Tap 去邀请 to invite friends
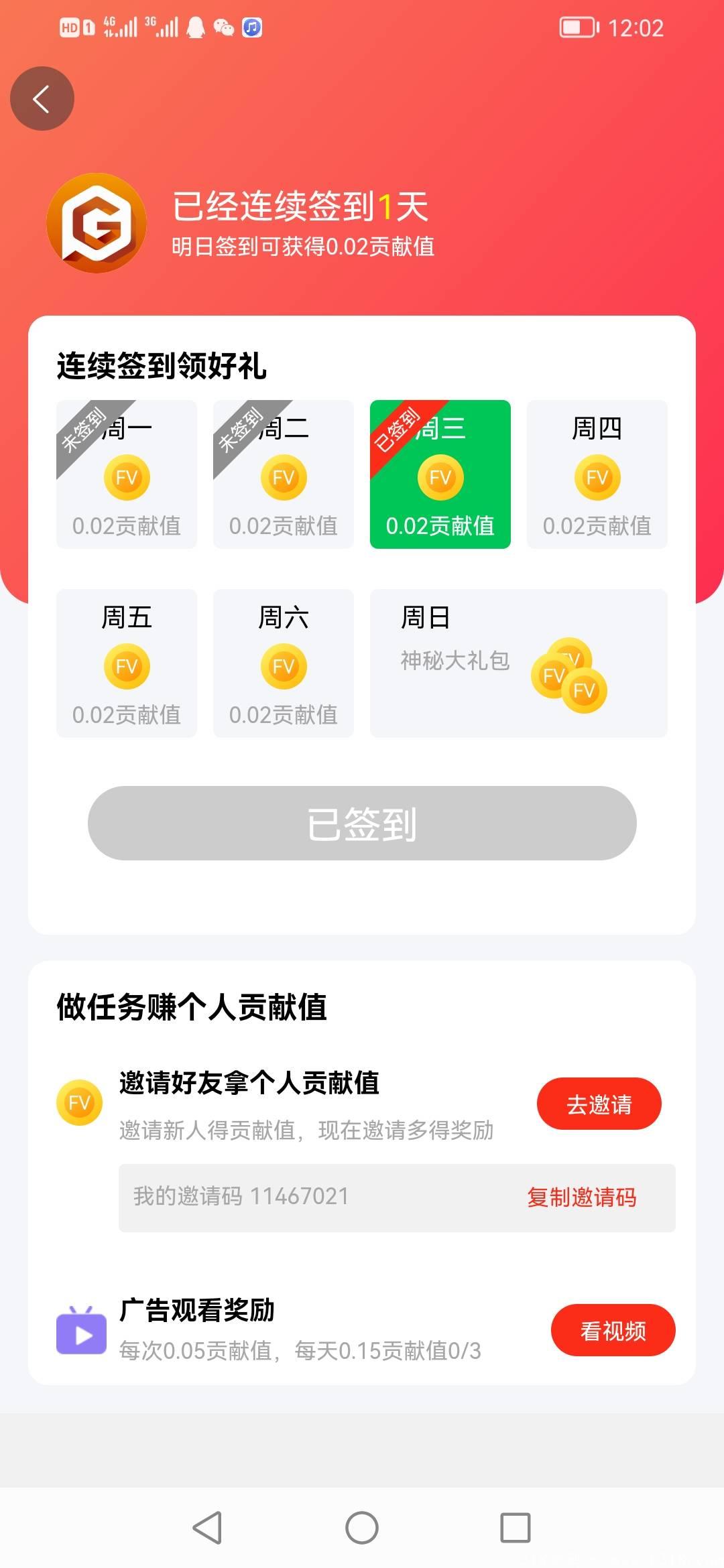724x1568 pixels. [x=599, y=1104]
